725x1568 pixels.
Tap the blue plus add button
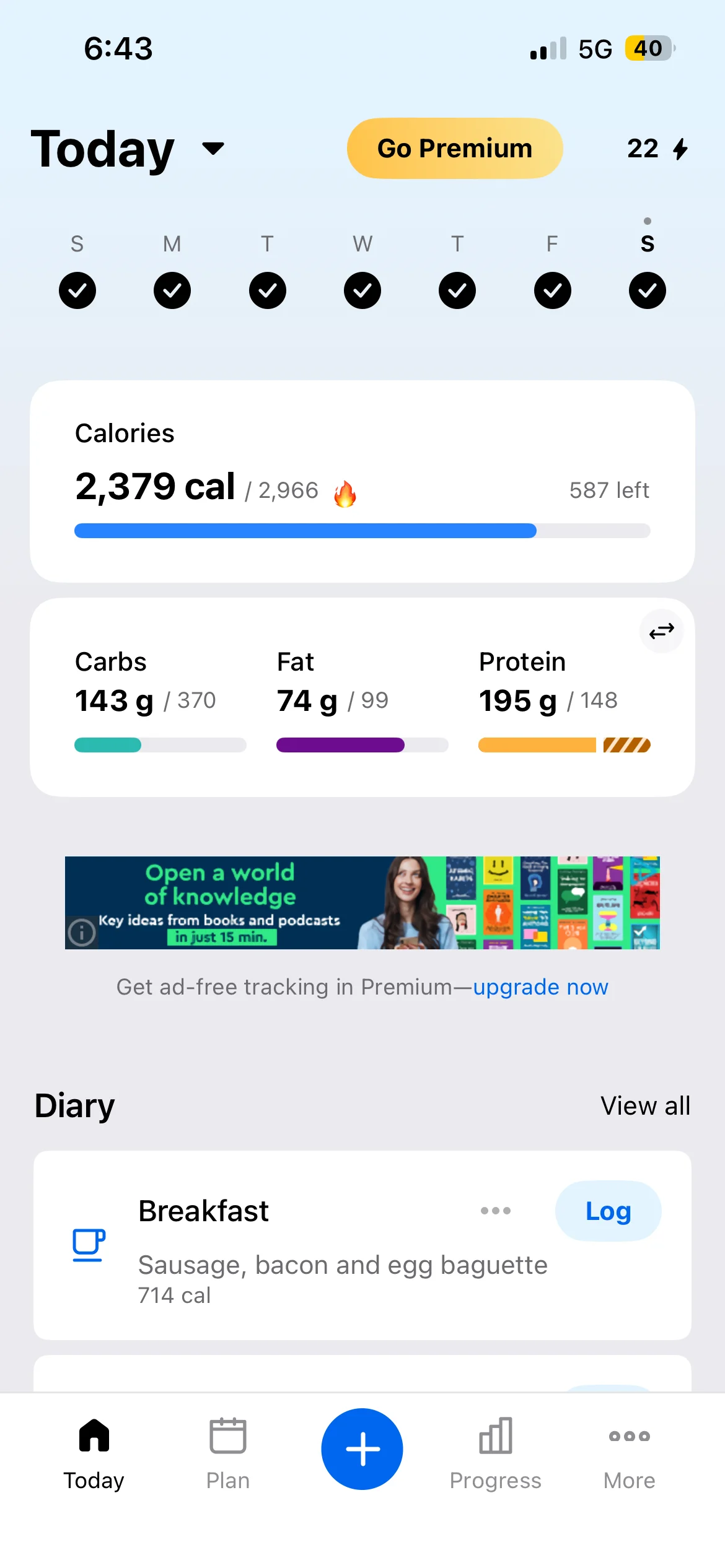[x=362, y=1449]
